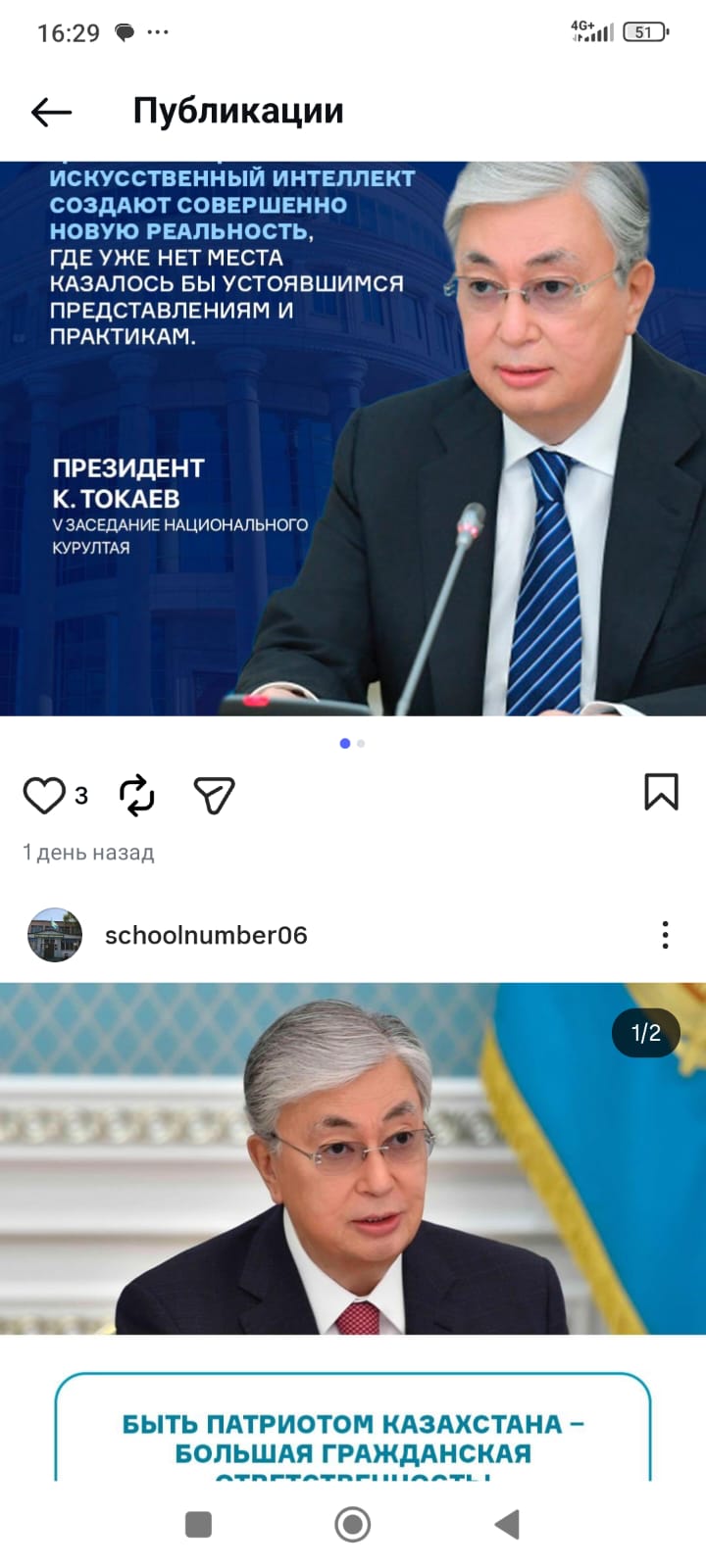Open the comment bubble icon in the status bar
Viewport: 706px width, 1568px height.
click(x=122, y=32)
